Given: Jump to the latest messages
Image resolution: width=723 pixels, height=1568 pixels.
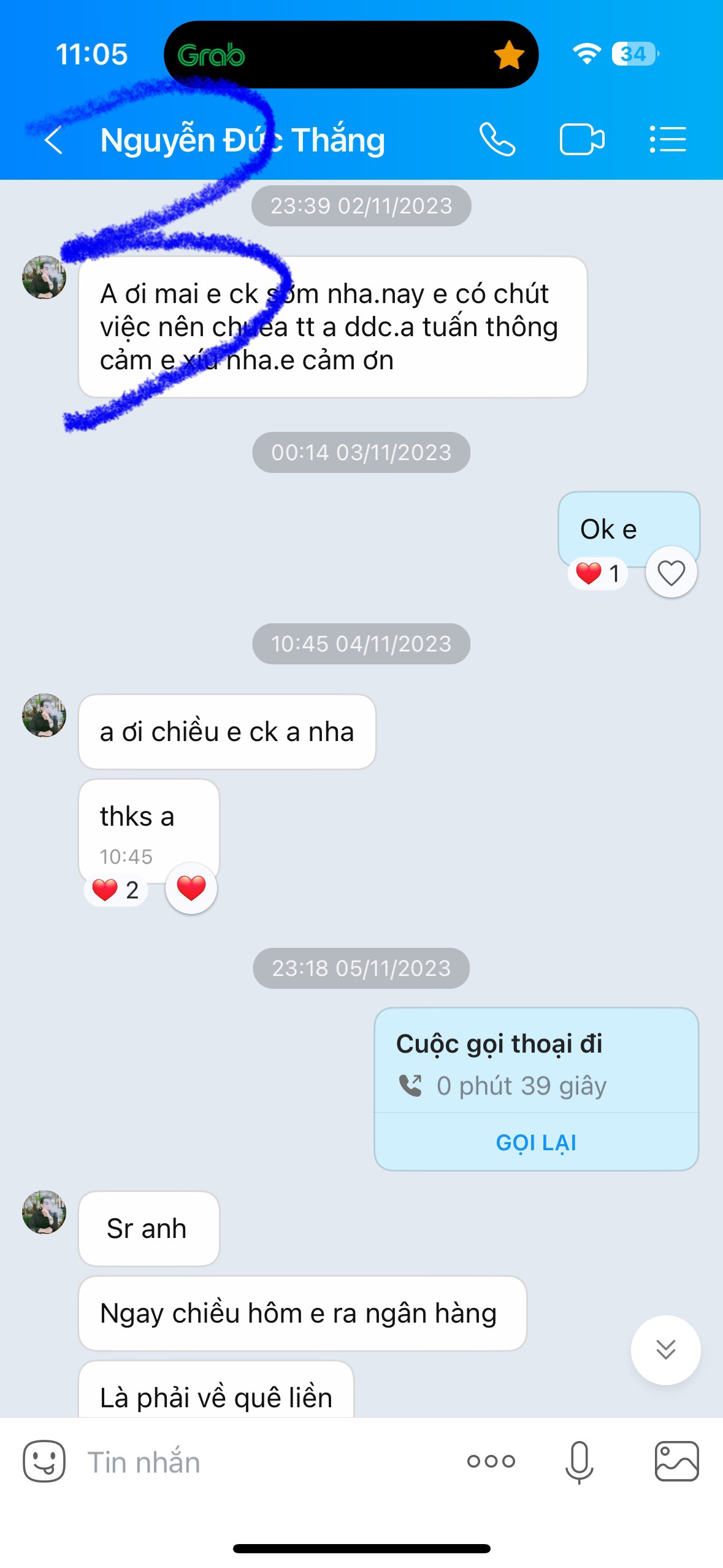Looking at the screenshot, I should pos(665,1350).
